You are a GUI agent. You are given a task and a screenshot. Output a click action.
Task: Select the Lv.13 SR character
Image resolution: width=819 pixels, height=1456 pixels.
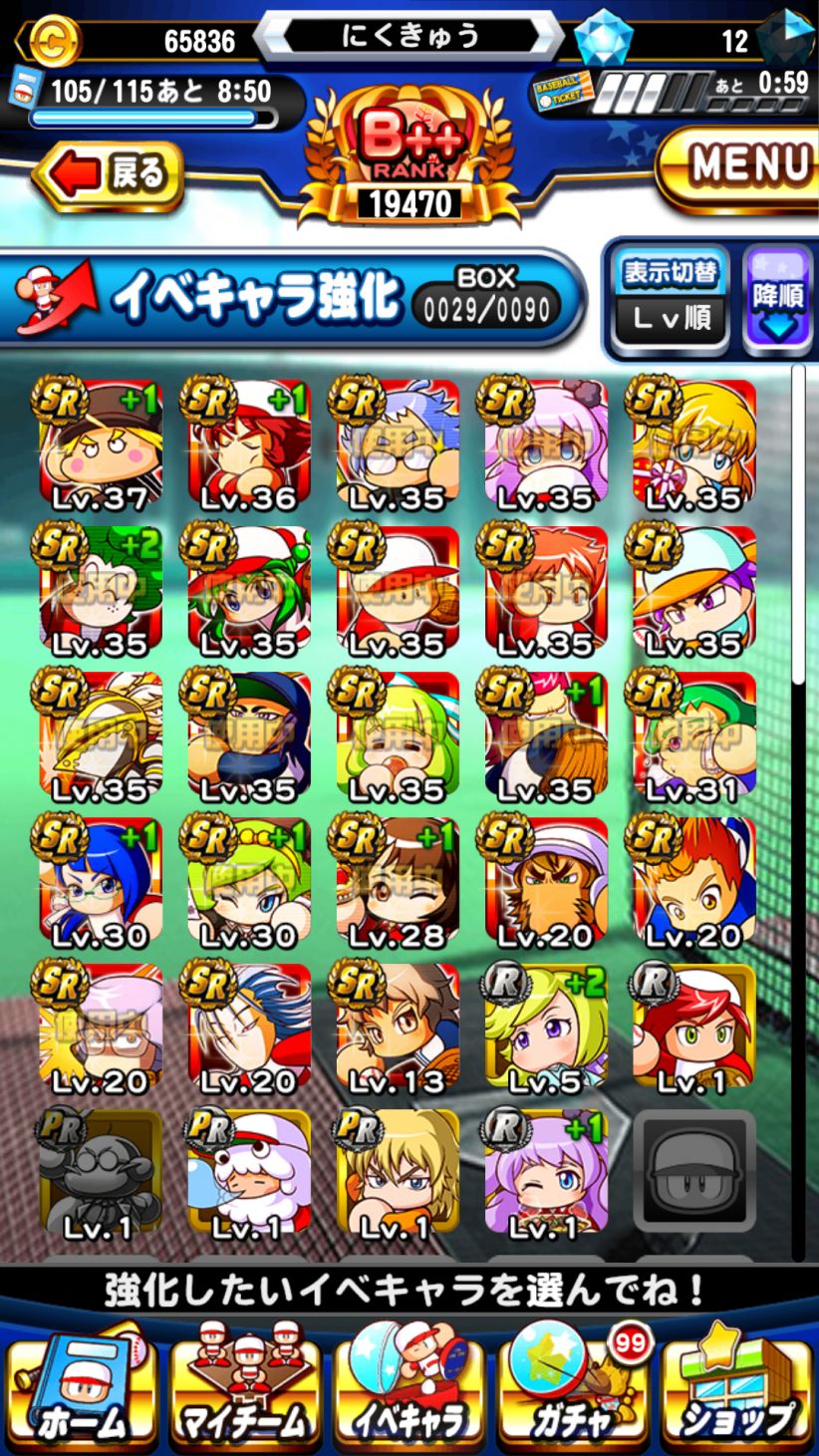pos(397,1026)
